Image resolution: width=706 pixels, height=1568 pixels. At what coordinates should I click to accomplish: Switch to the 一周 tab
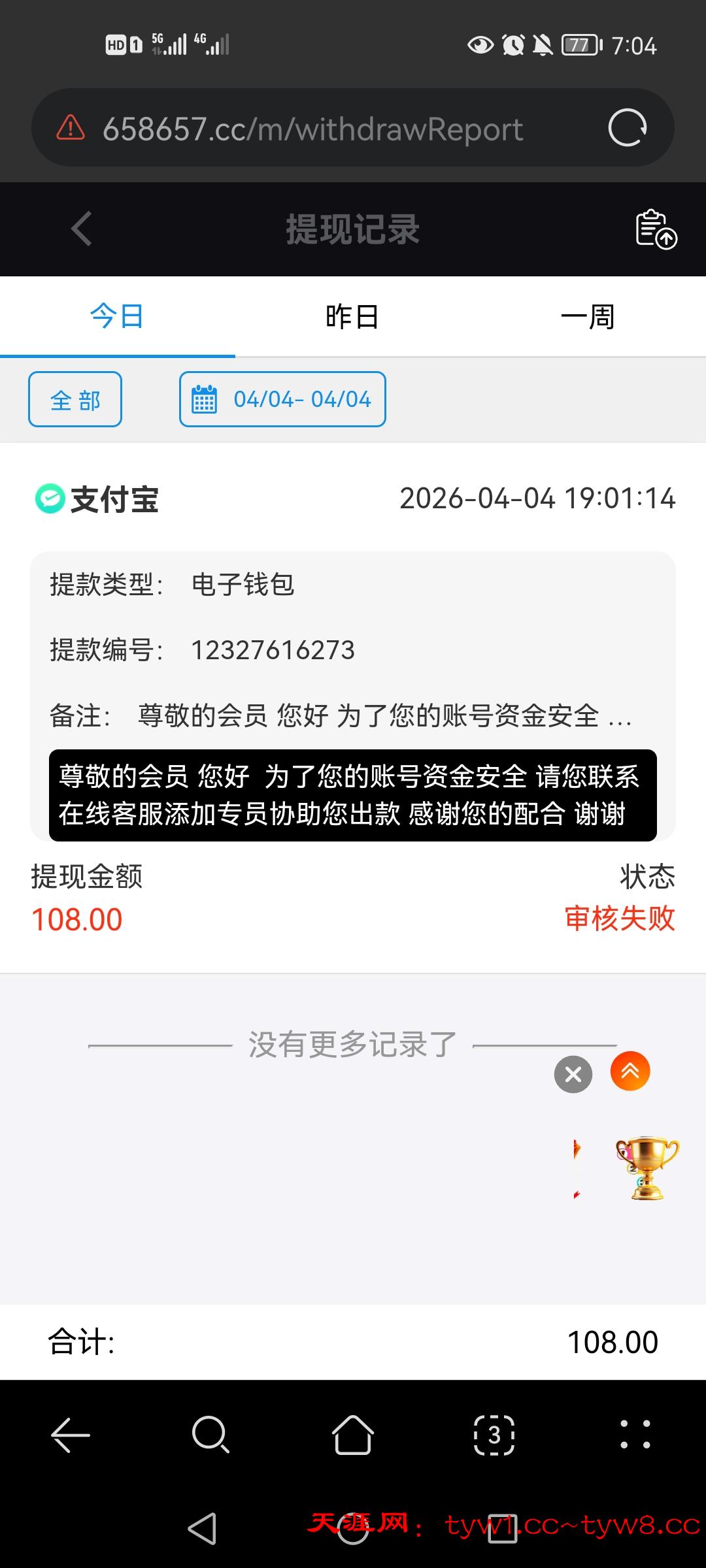[x=587, y=317]
